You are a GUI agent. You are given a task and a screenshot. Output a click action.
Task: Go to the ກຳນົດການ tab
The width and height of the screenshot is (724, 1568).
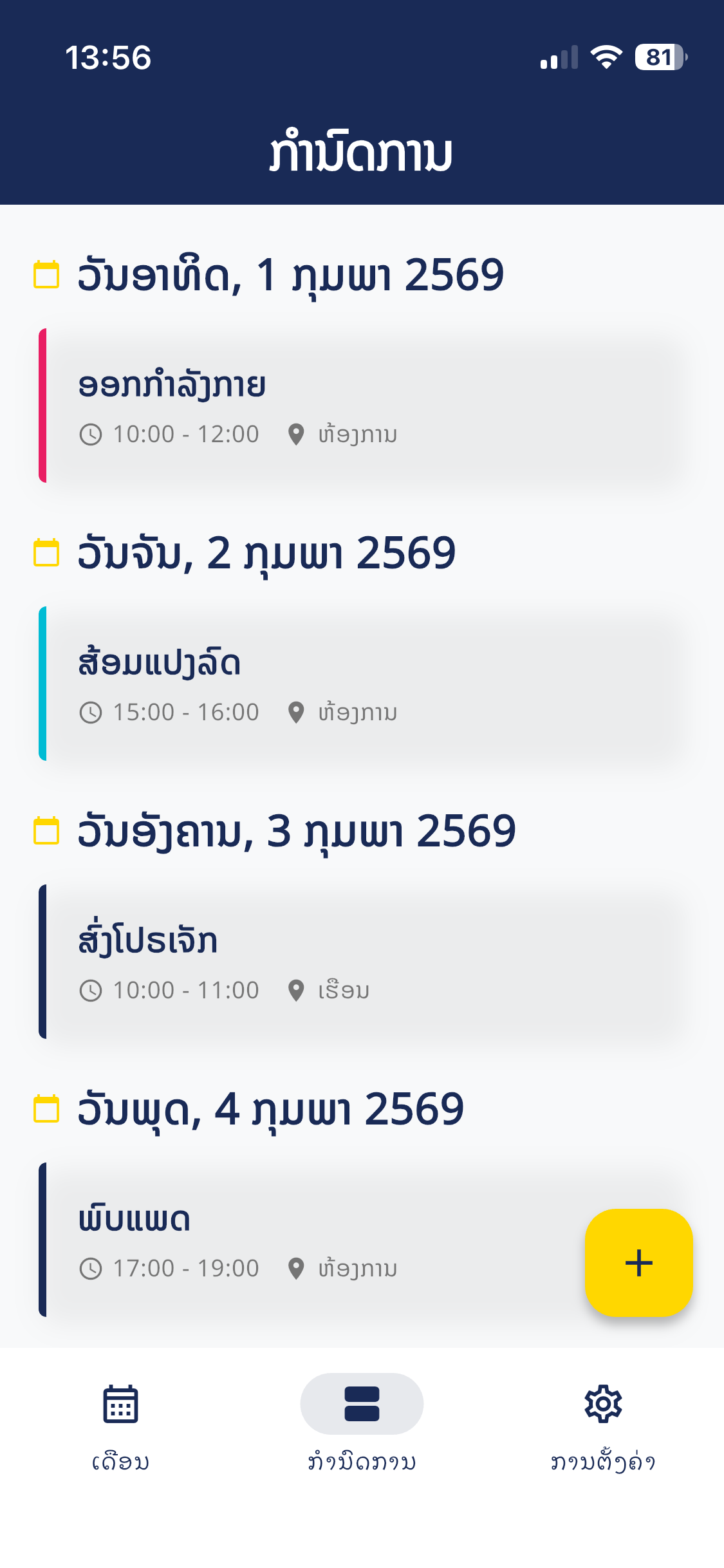coord(362,1423)
